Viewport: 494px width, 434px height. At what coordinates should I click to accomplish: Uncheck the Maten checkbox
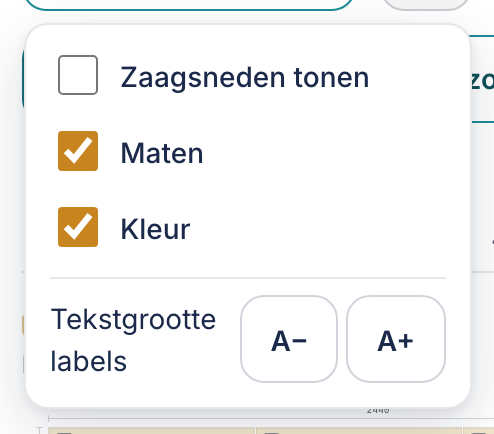click(78, 151)
